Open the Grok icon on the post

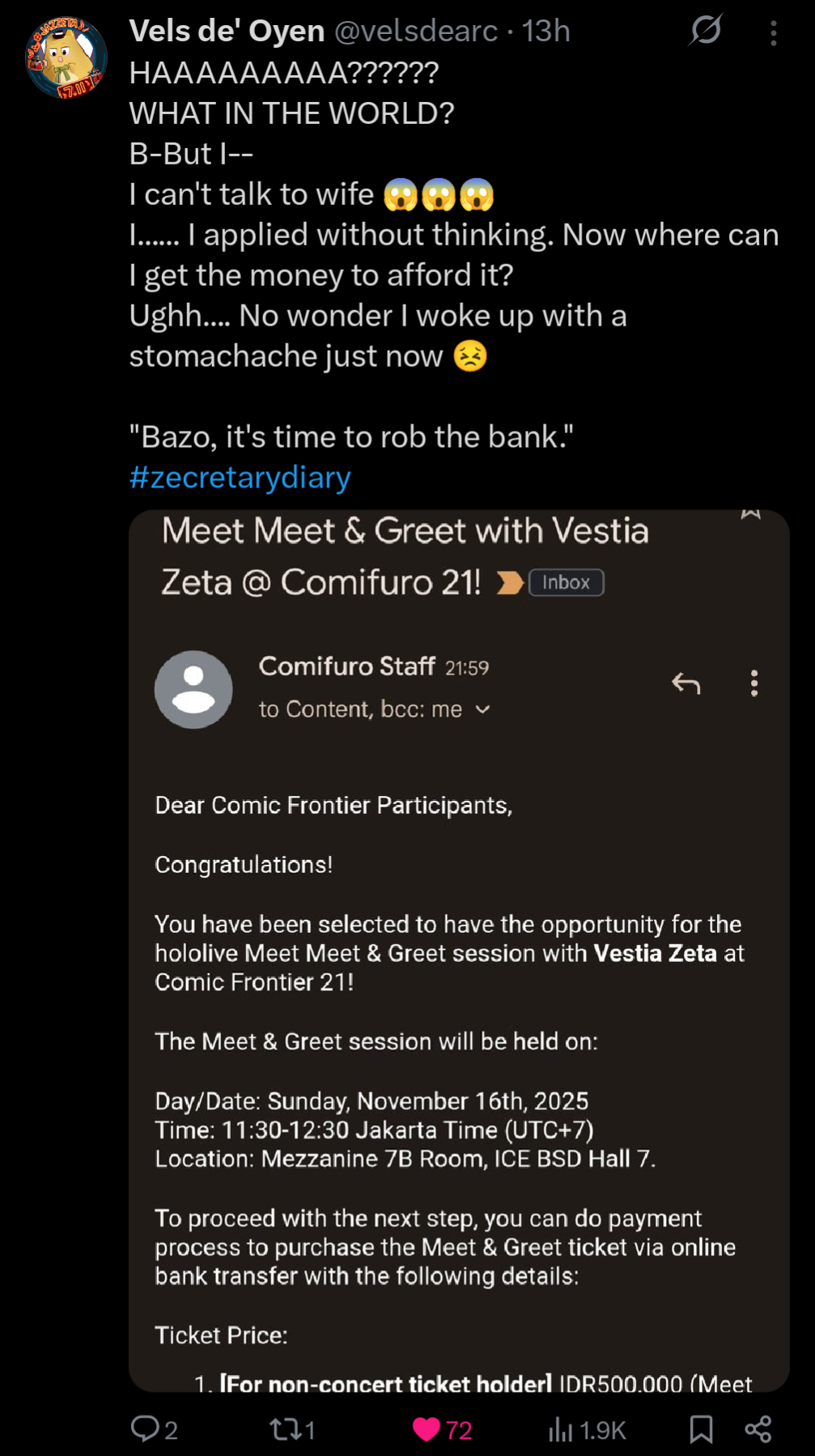(706, 31)
